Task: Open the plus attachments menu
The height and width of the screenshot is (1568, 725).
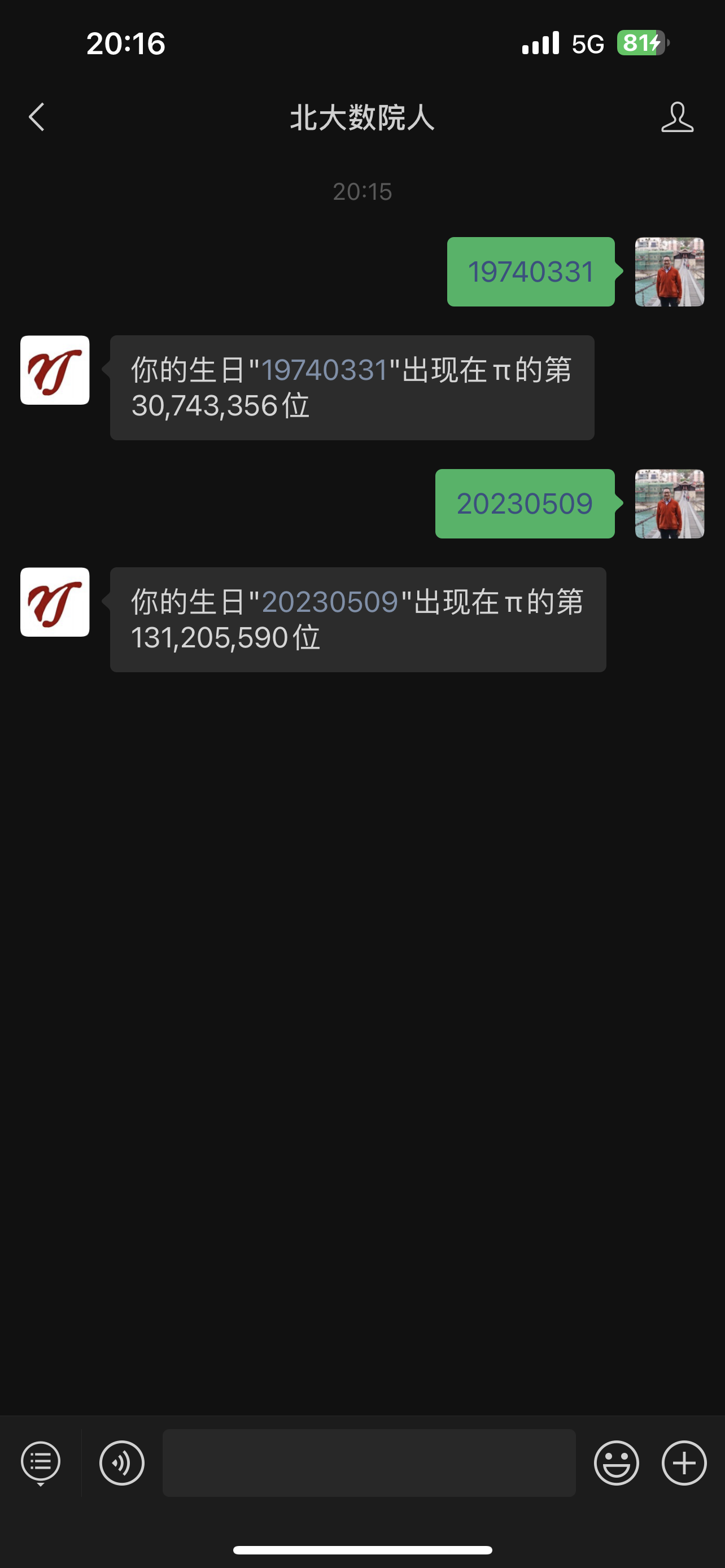Action: click(x=684, y=1462)
